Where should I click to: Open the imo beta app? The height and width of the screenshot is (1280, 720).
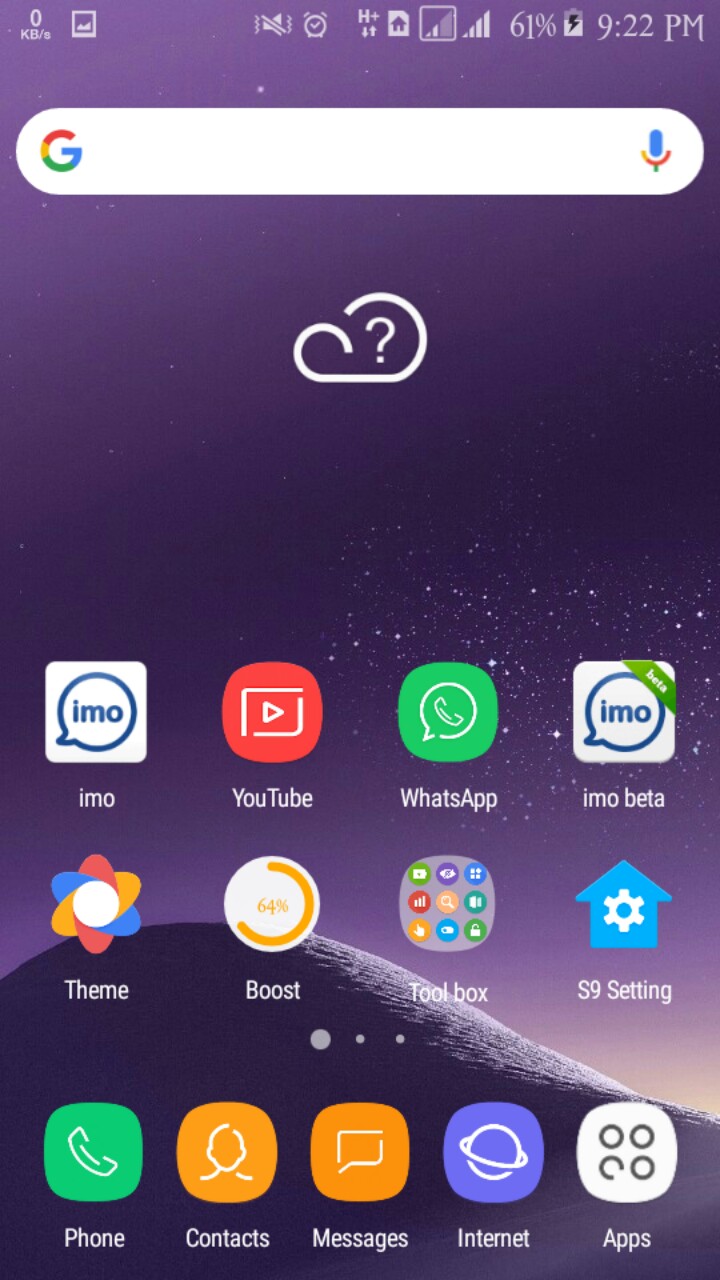624,712
